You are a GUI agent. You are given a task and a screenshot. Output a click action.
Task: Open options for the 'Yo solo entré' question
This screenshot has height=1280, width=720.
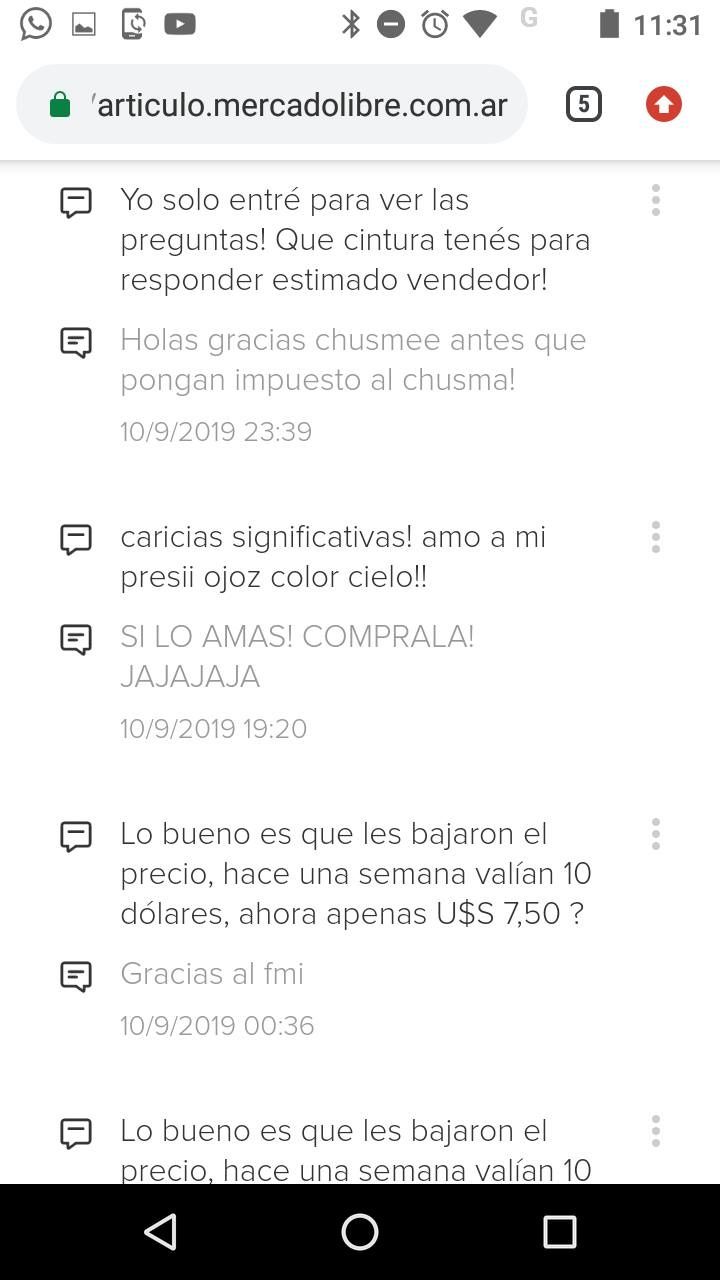point(656,200)
